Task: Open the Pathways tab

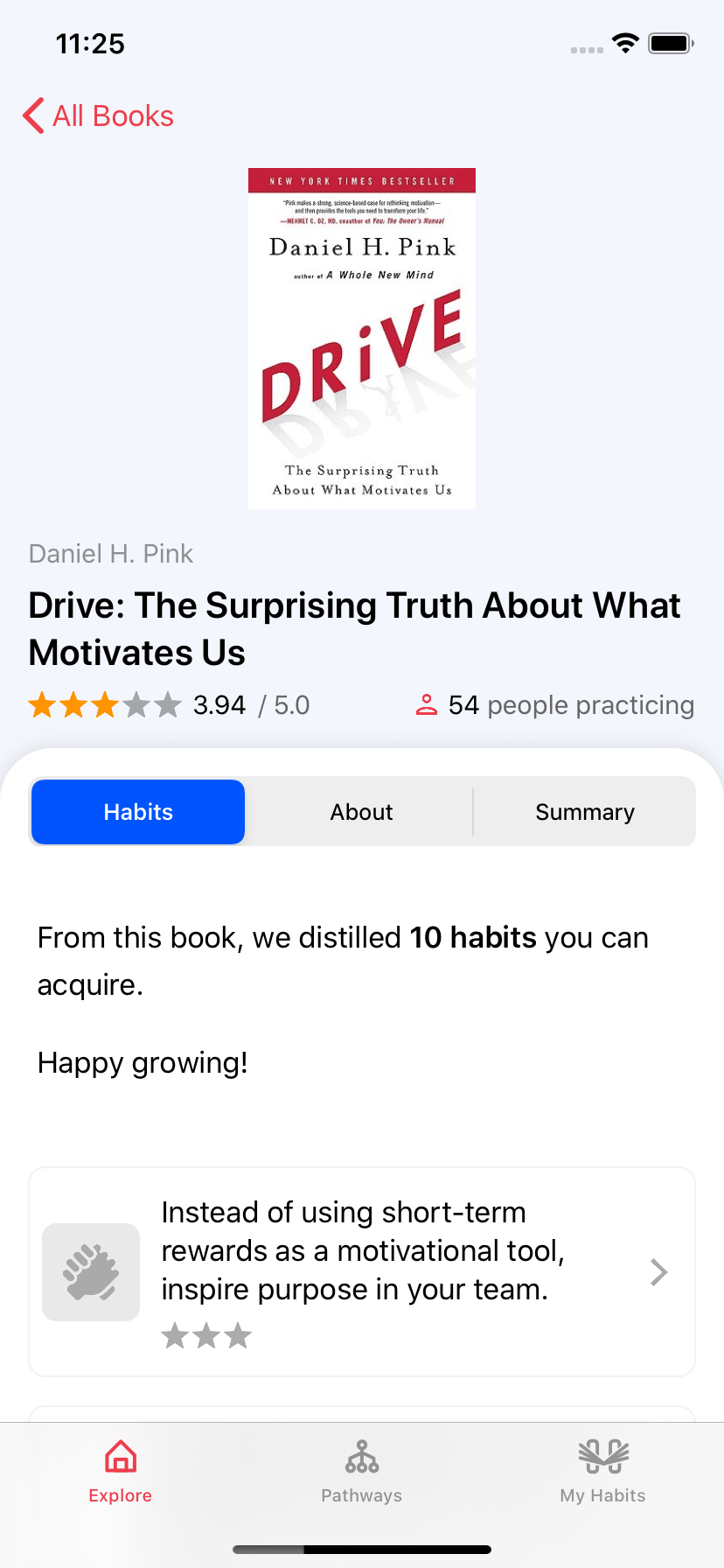Action: [x=361, y=1472]
